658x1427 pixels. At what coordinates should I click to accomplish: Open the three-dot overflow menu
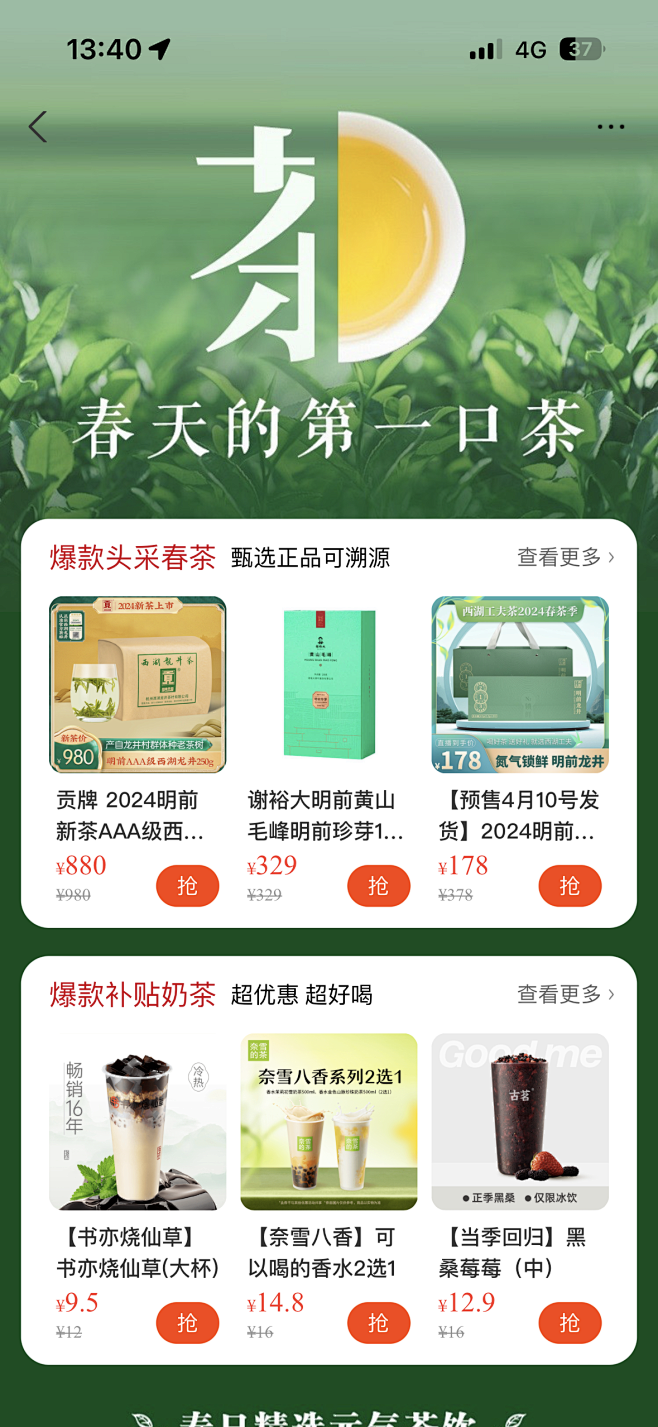pos(610,127)
